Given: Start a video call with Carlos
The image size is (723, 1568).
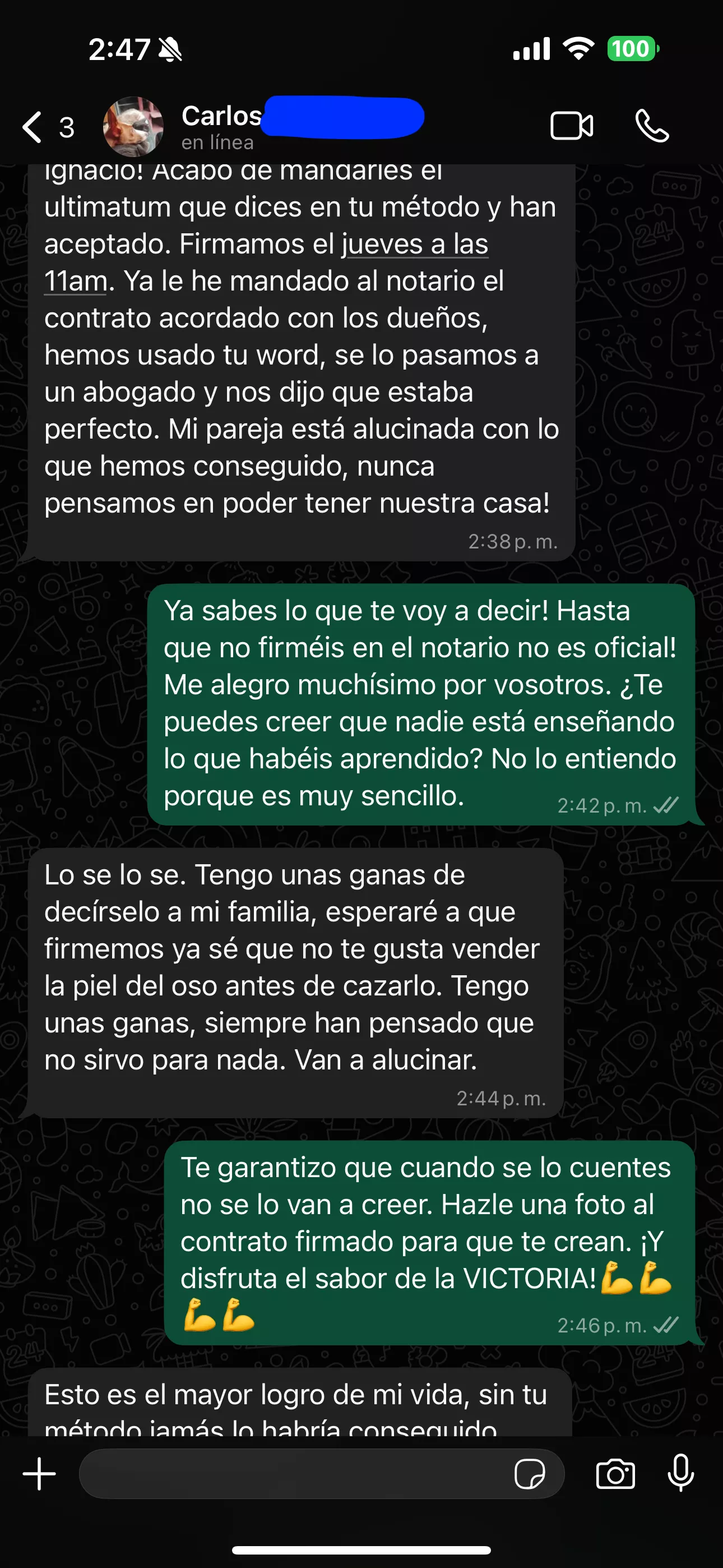Looking at the screenshot, I should 571,126.
